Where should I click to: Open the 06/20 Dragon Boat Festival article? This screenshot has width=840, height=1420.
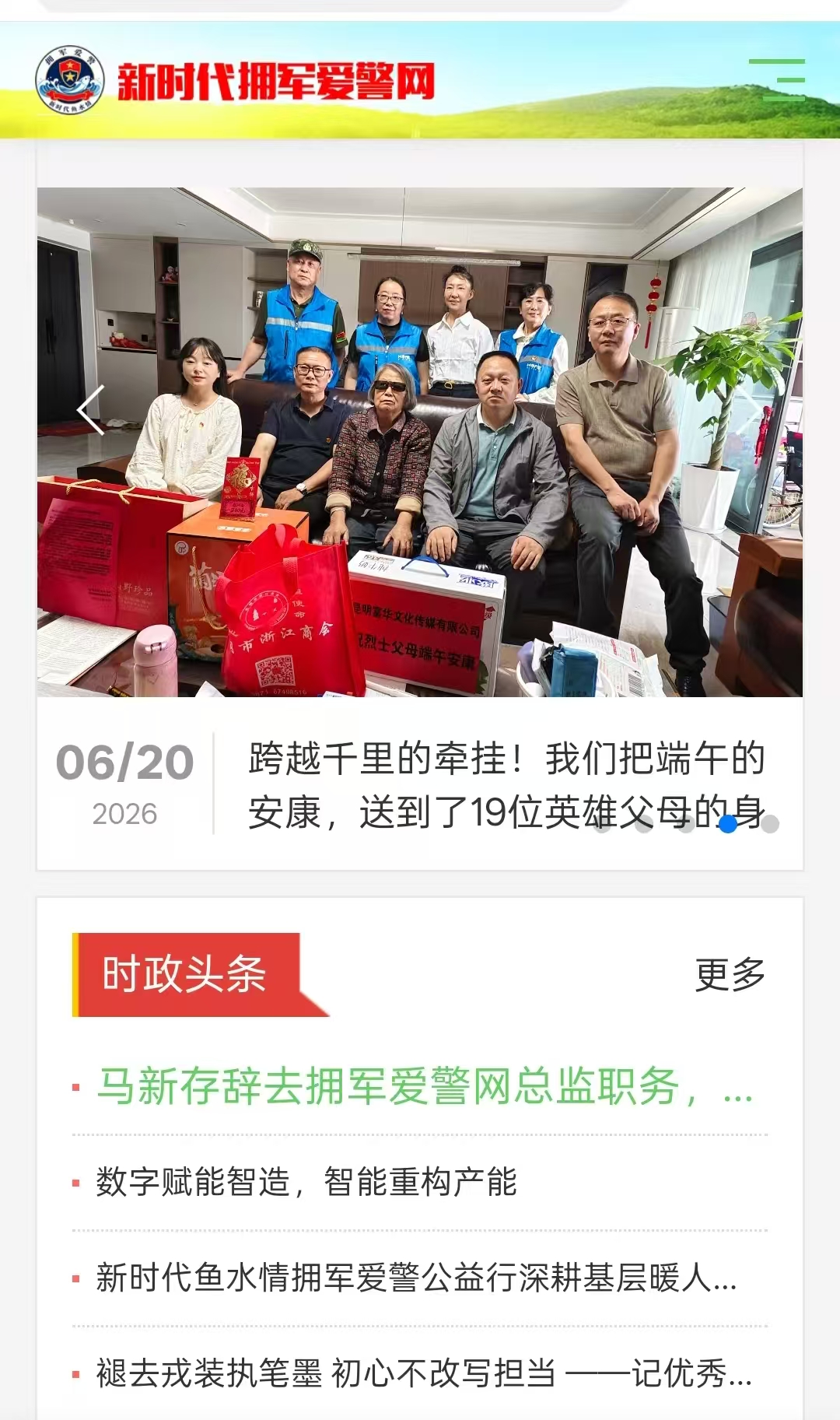(x=506, y=785)
